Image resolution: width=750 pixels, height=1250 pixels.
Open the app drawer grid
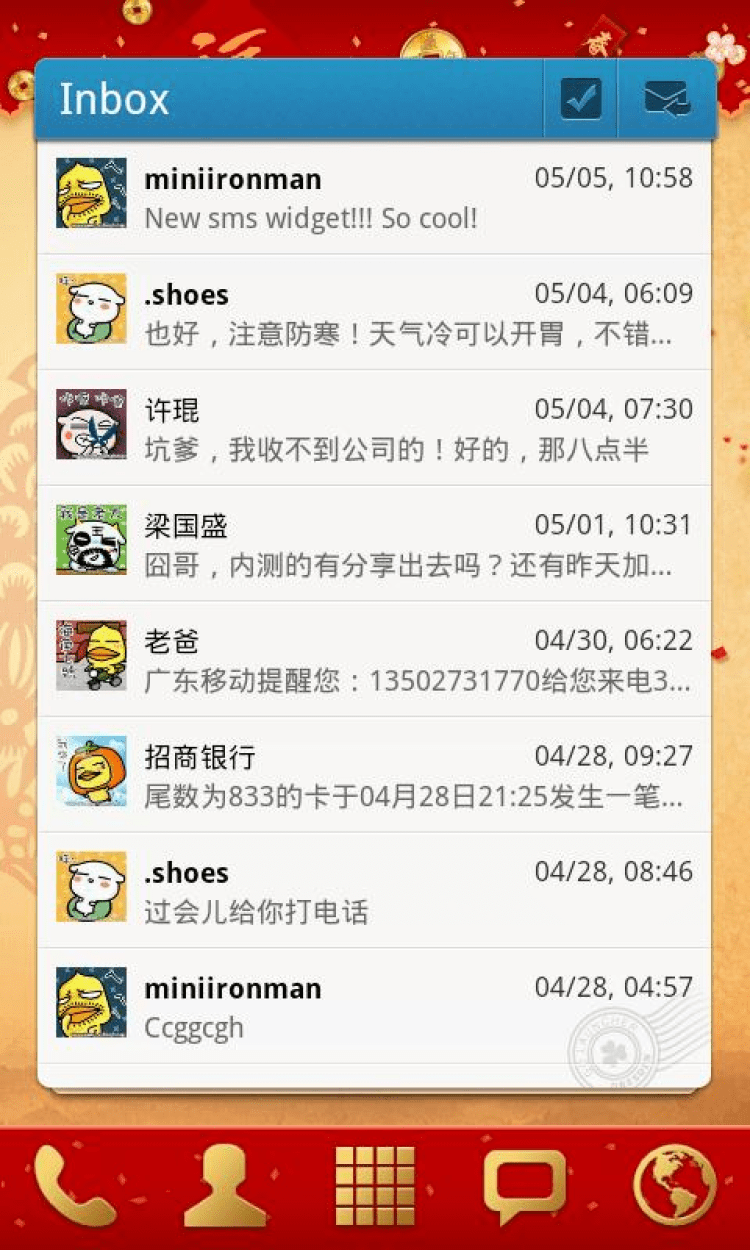pos(375,1186)
